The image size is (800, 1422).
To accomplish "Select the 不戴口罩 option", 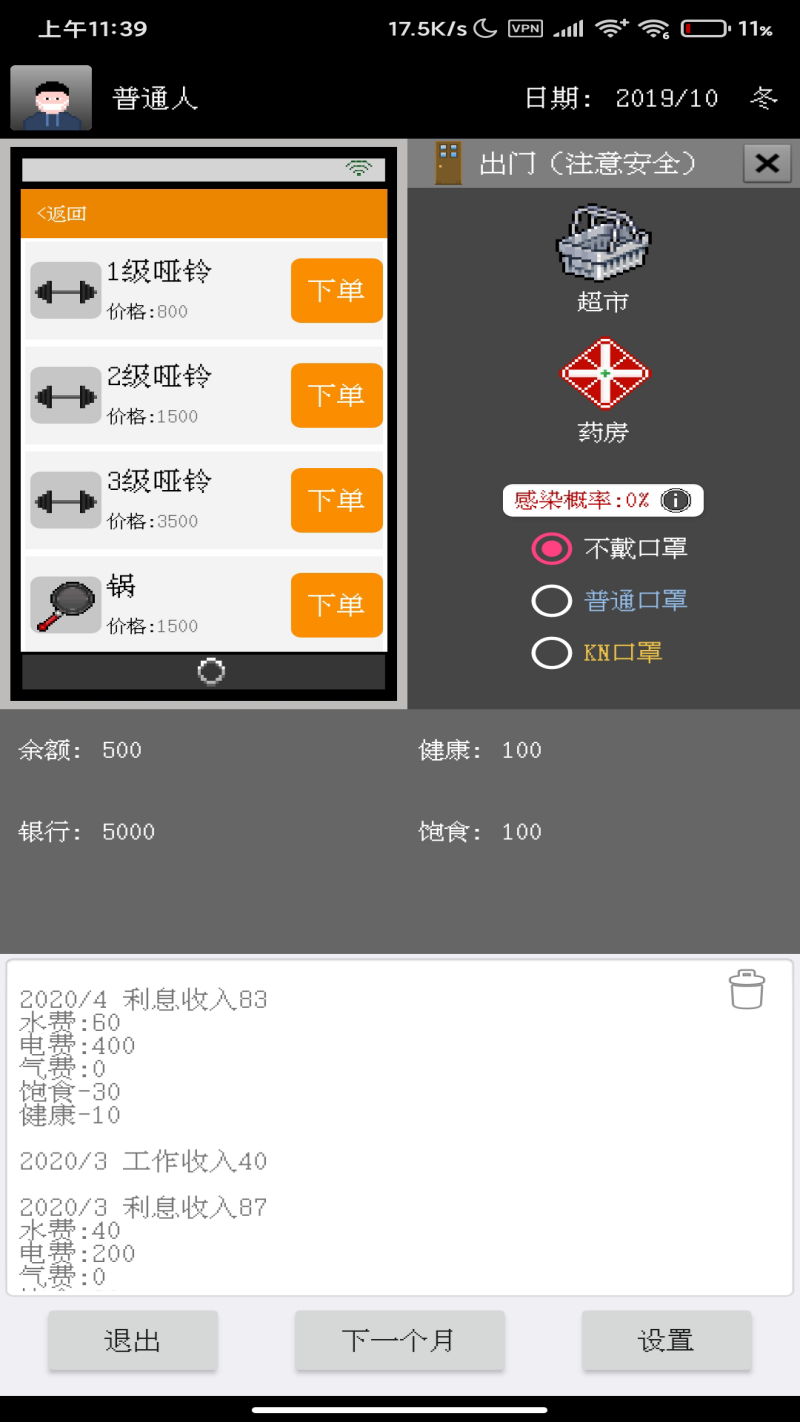I will [551, 549].
